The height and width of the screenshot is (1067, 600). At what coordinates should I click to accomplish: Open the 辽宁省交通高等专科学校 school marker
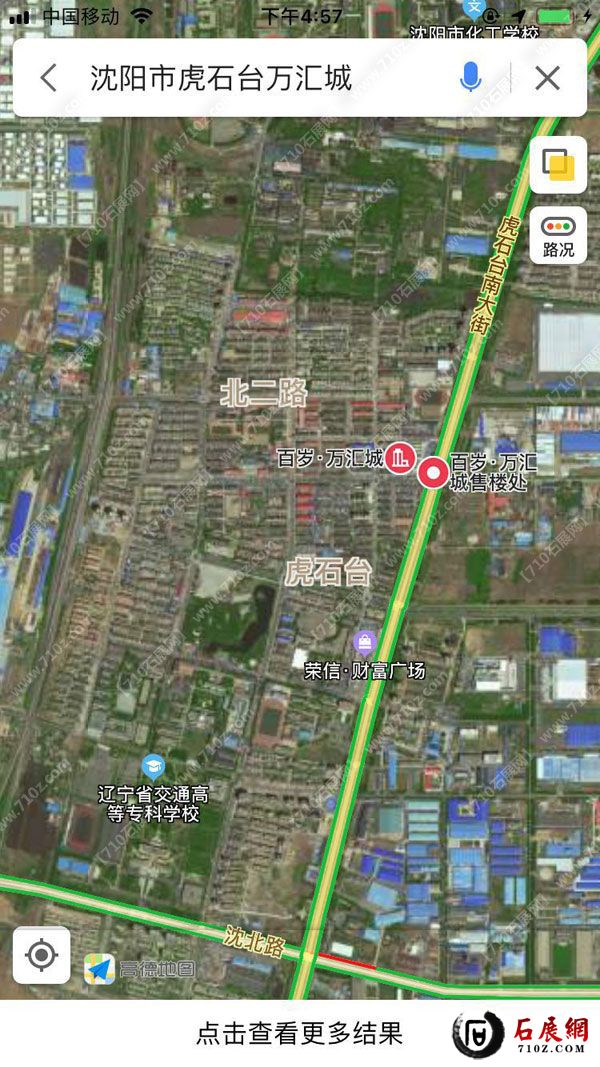153,767
